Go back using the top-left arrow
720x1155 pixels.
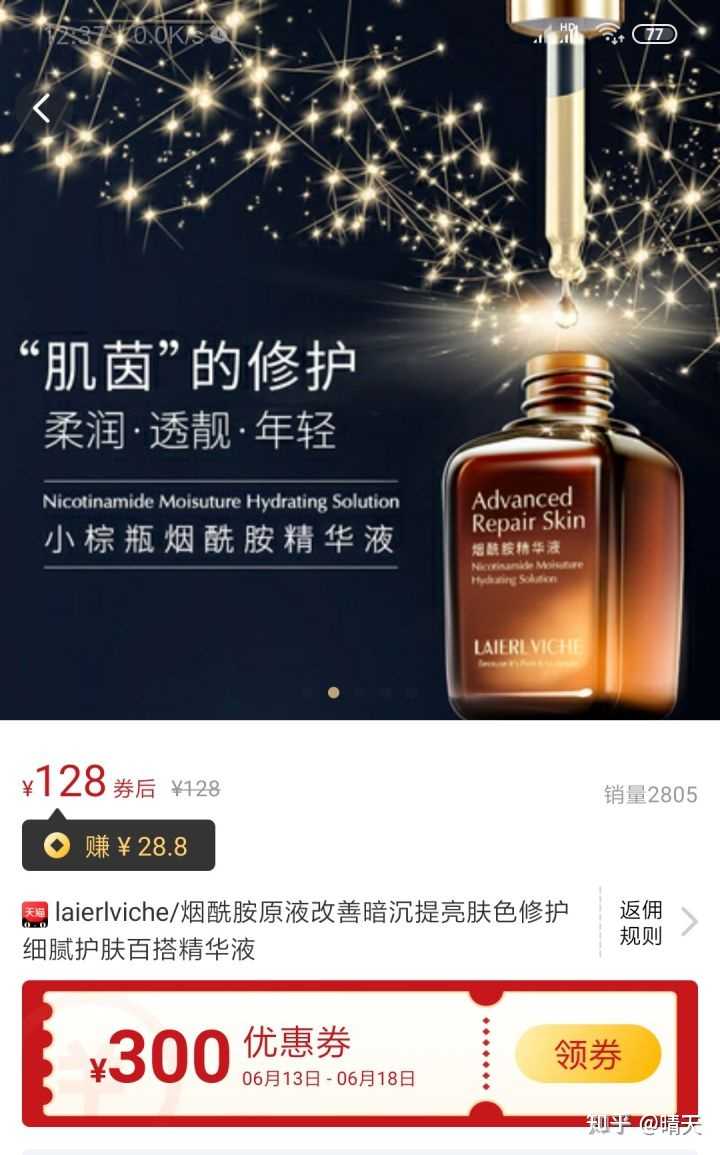point(41,108)
